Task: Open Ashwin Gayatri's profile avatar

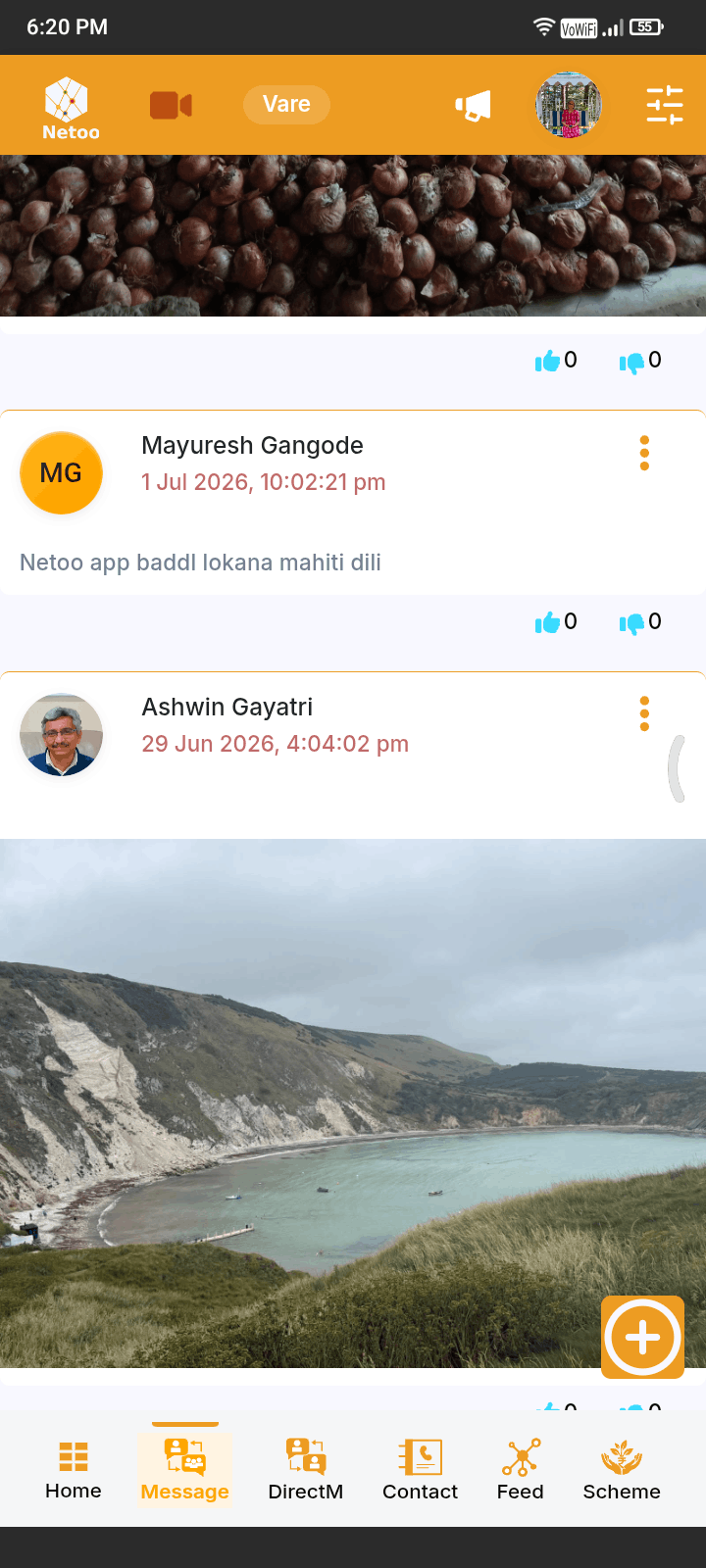Action: 61,735
